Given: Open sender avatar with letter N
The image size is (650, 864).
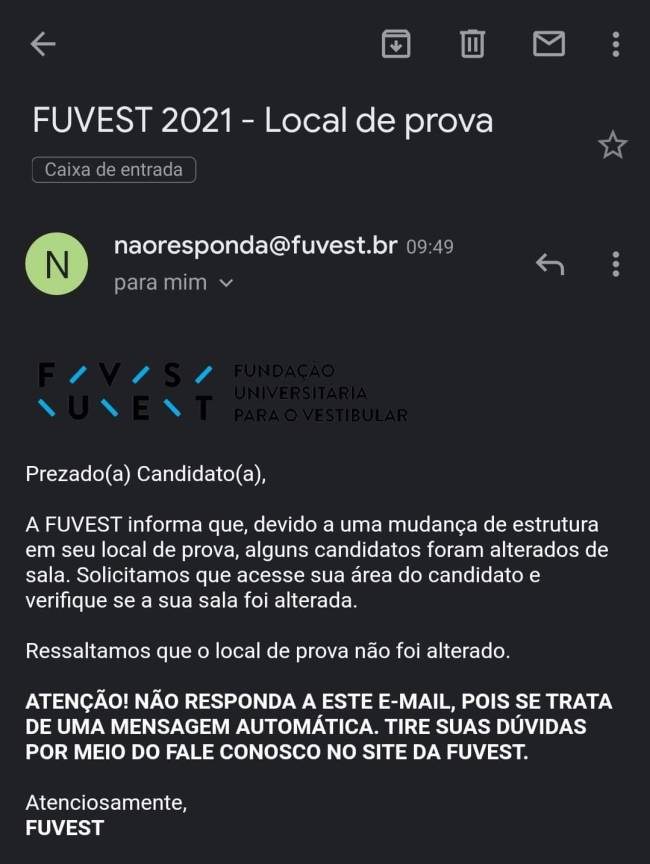Looking at the screenshot, I should tap(56, 264).
